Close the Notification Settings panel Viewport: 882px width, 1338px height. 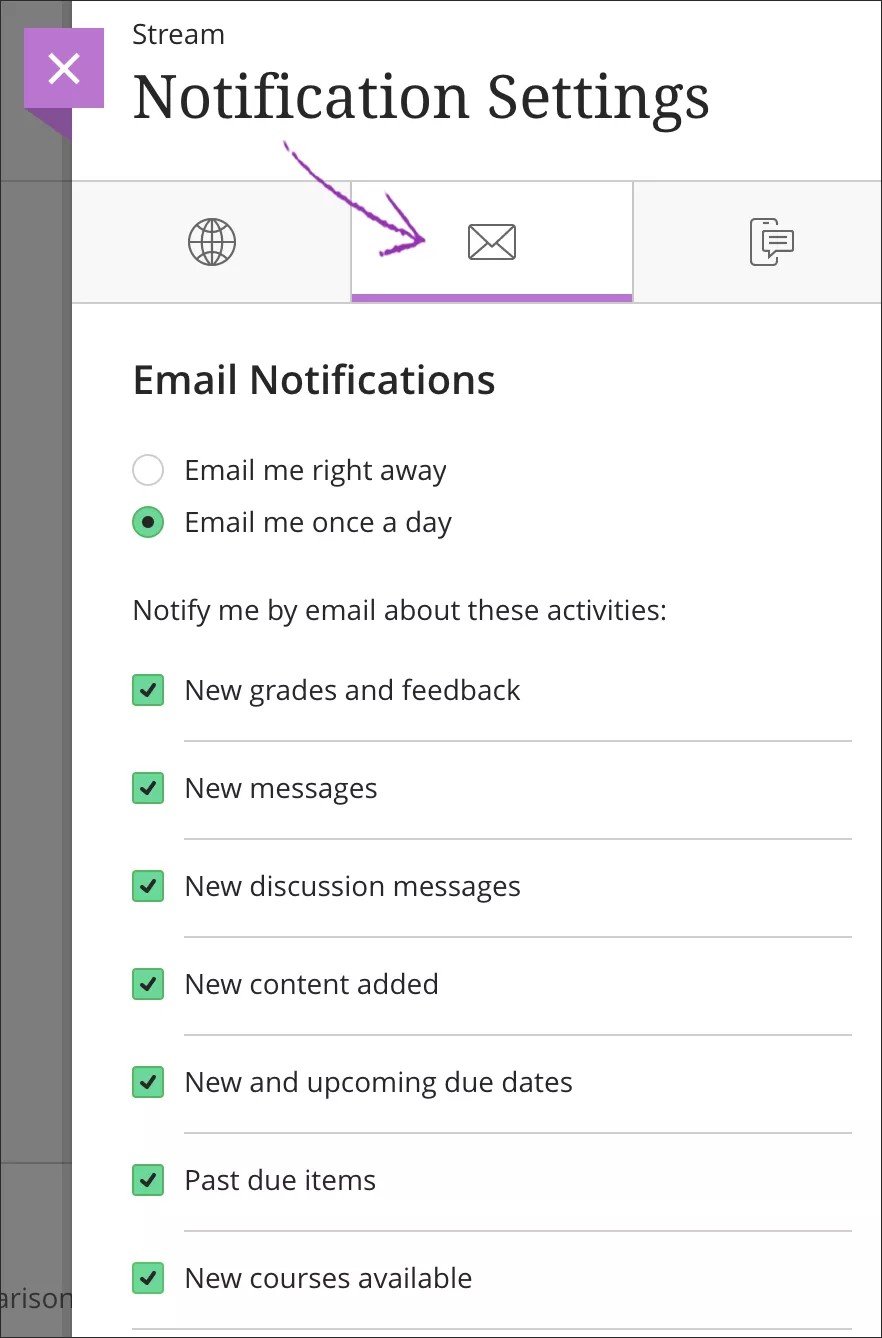pos(64,68)
